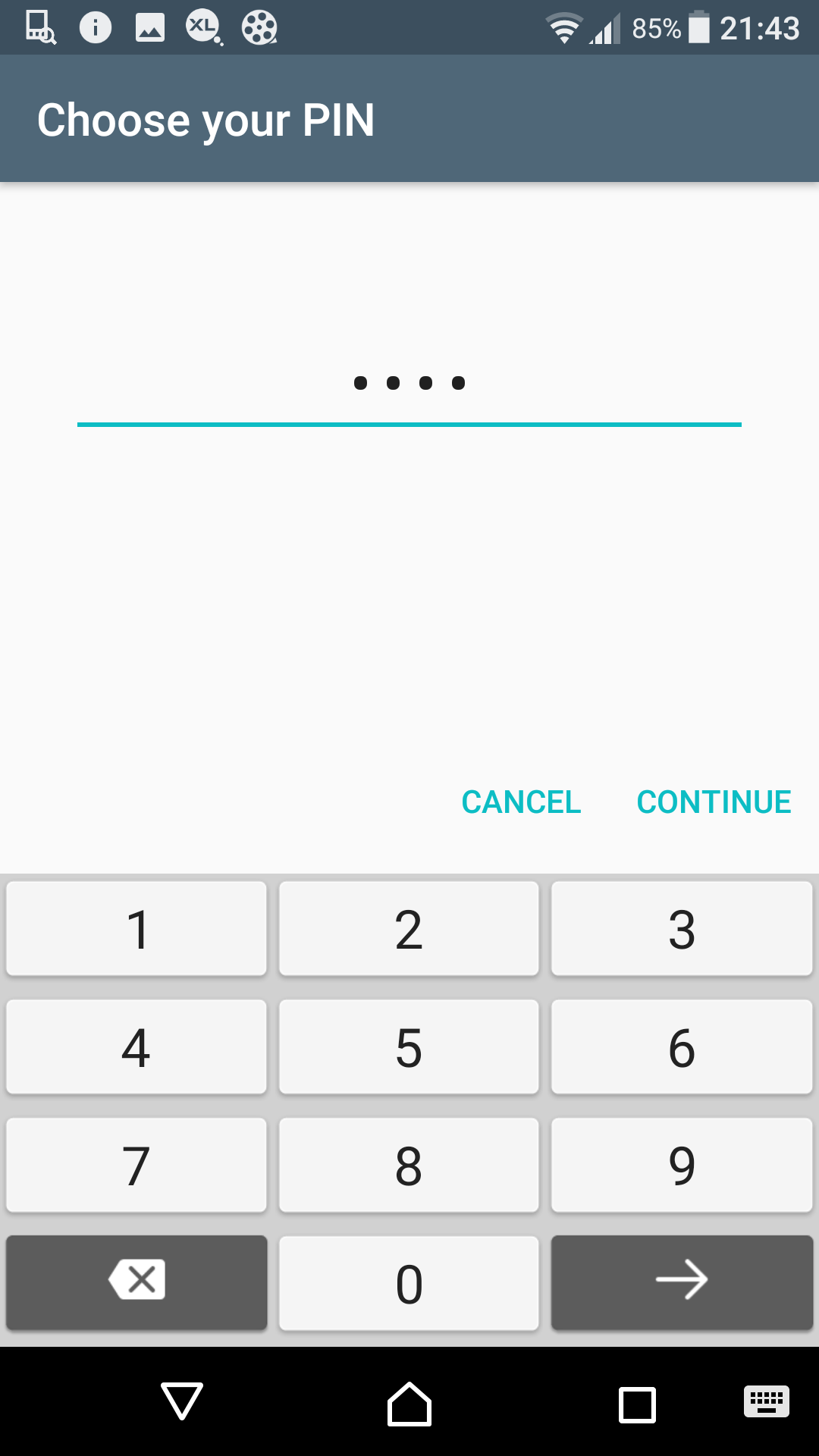Go back using the navigation bar
This screenshot has height=1456, width=819.
click(x=182, y=1401)
